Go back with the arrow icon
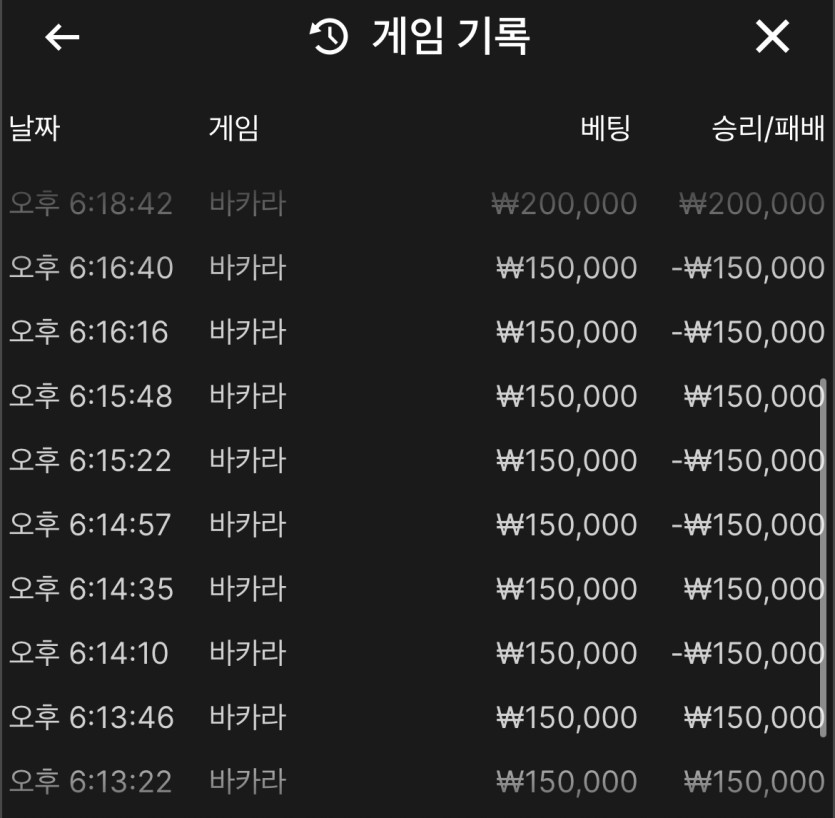 (62, 38)
